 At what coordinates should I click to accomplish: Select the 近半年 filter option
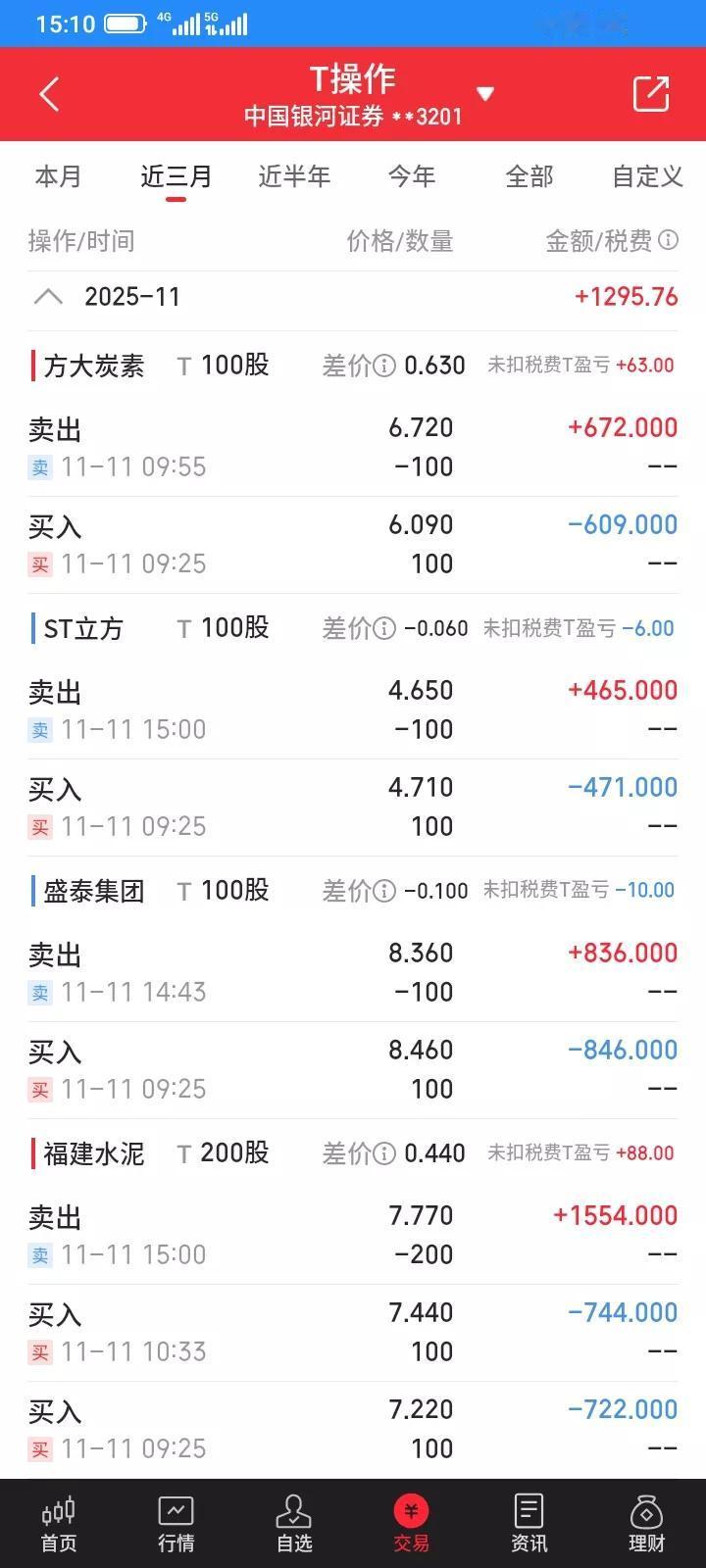tap(294, 176)
